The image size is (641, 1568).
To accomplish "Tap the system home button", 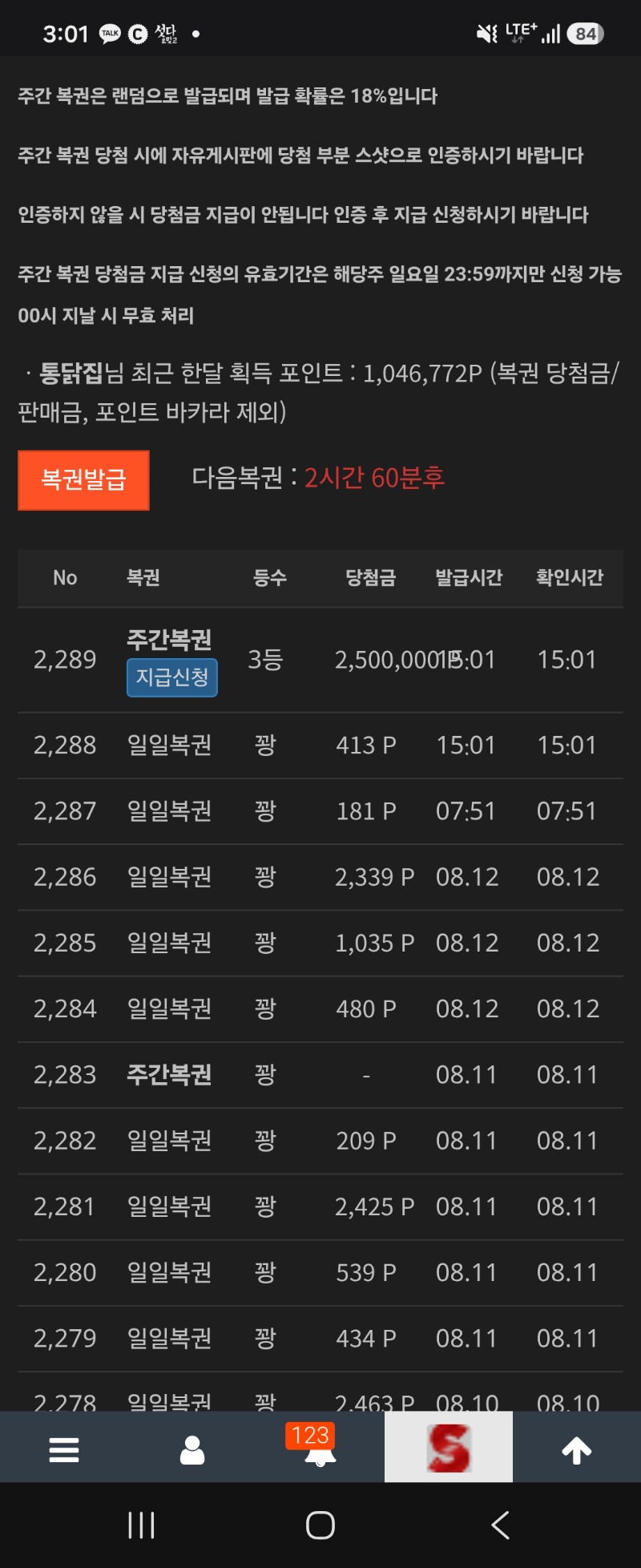I will [320, 1525].
